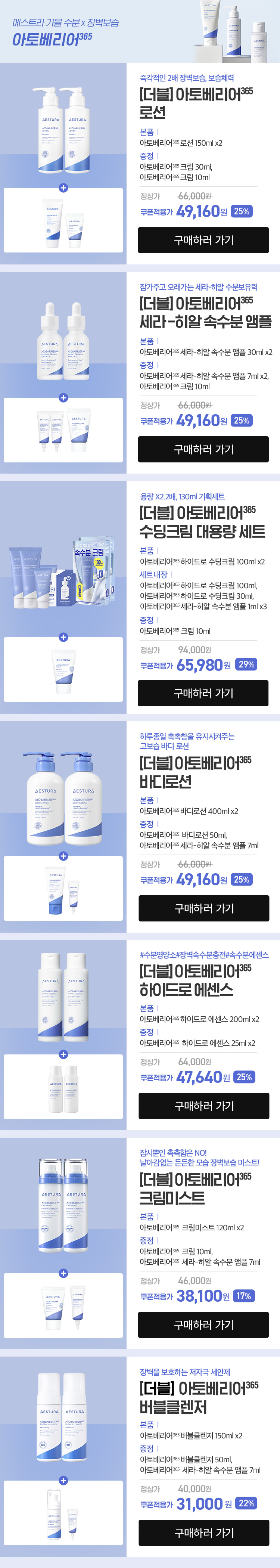The image size is (280, 1568).
Task: Go buy the 수딩크림 대용량 세트
Action: (203, 693)
